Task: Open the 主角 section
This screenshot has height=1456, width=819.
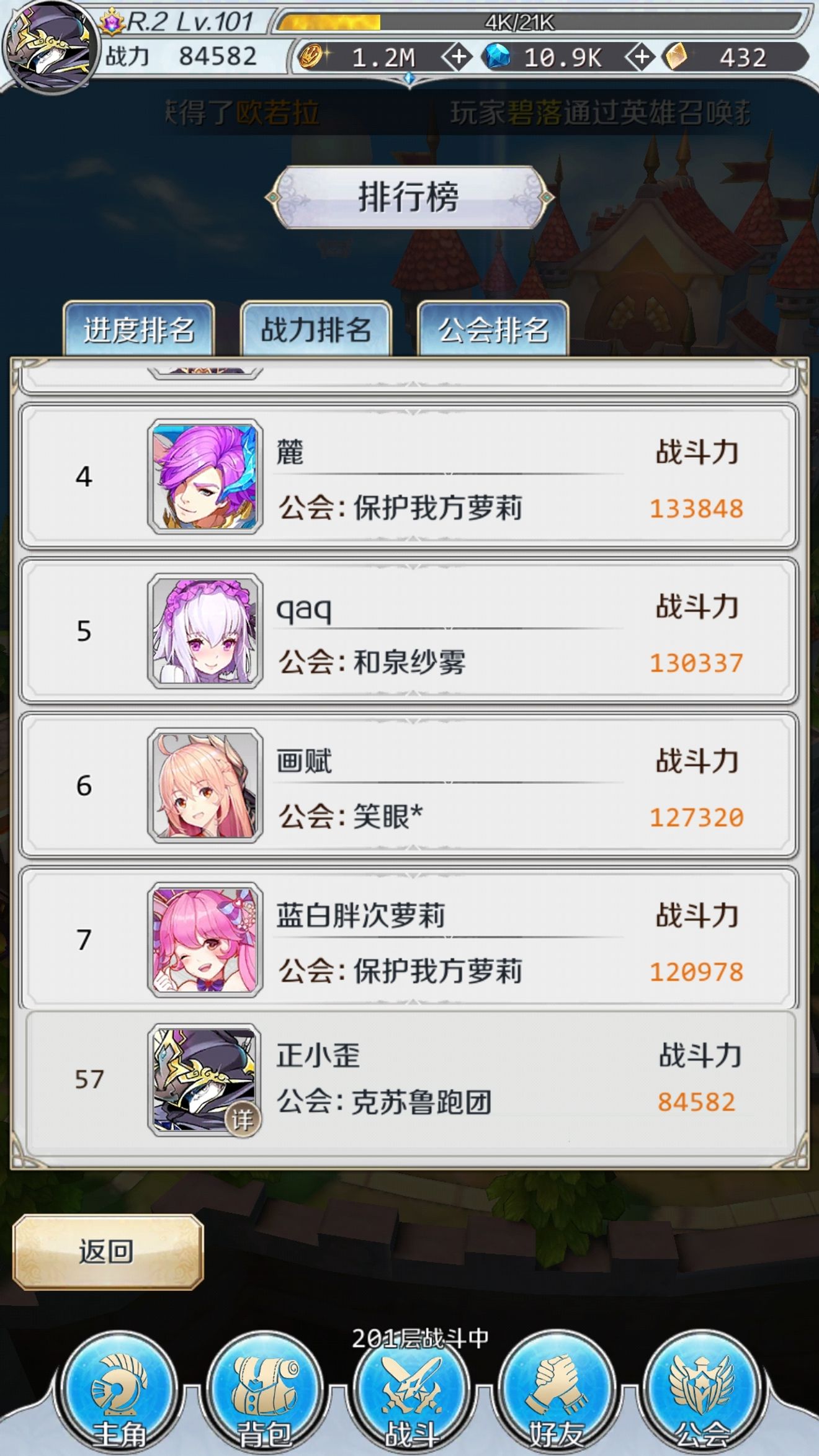Action: click(x=119, y=1396)
